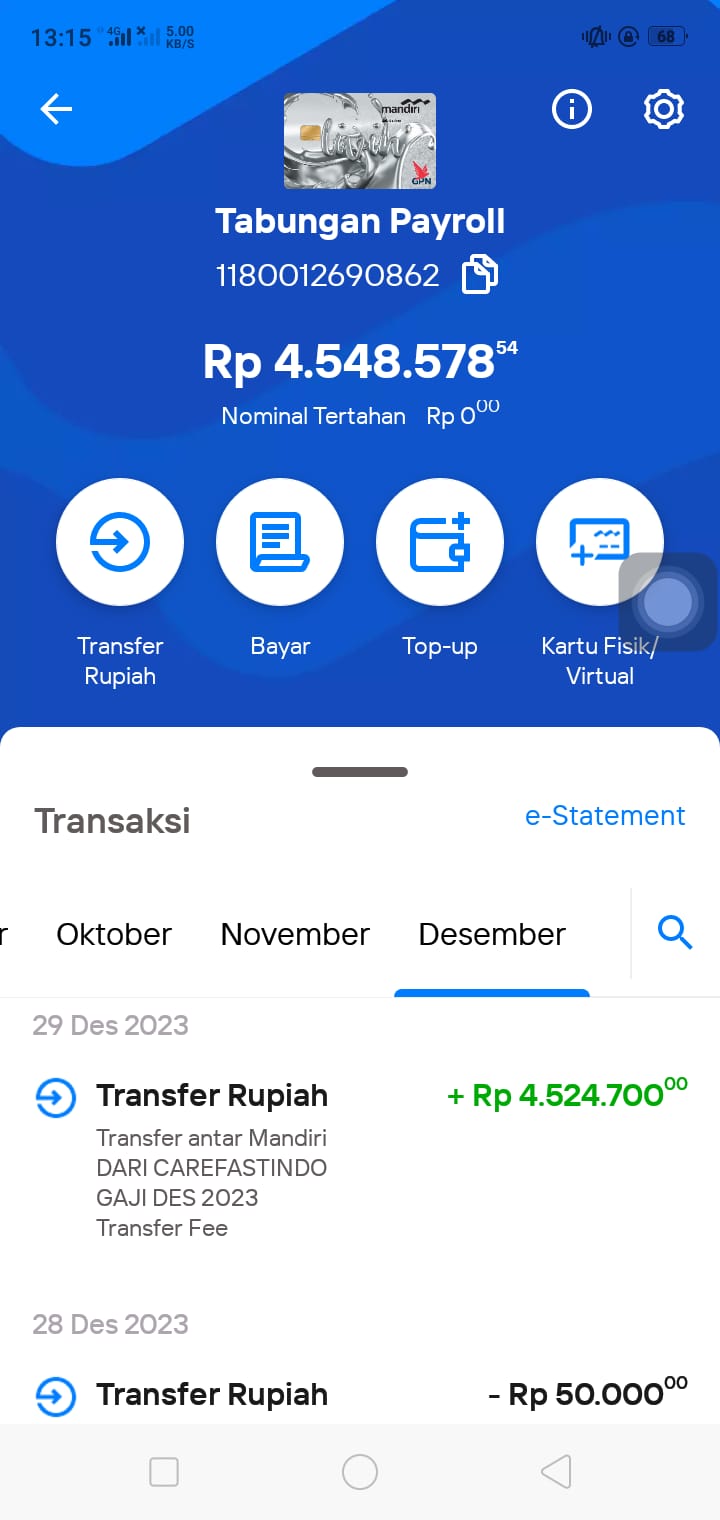Open account settings gear
This screenshot has height=1520, width=720.
664,109
